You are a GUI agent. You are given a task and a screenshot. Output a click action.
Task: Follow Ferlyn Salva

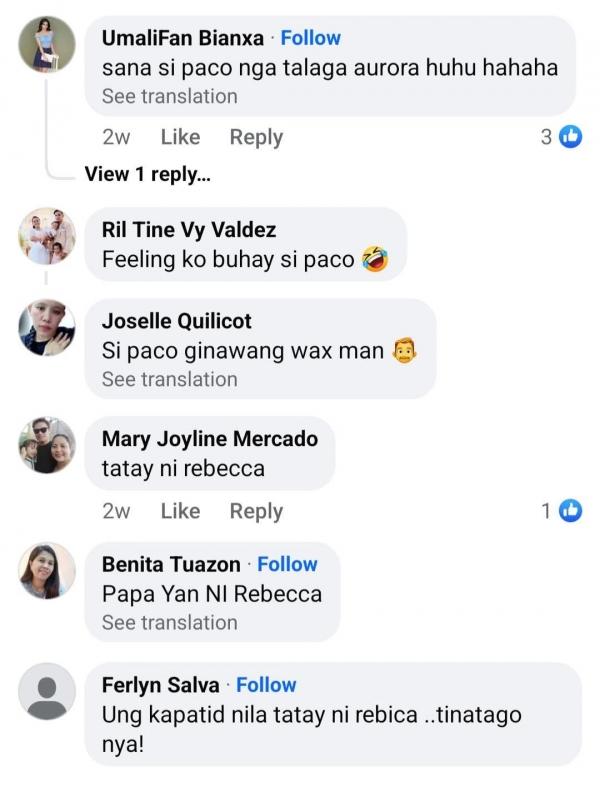[266, 685]
